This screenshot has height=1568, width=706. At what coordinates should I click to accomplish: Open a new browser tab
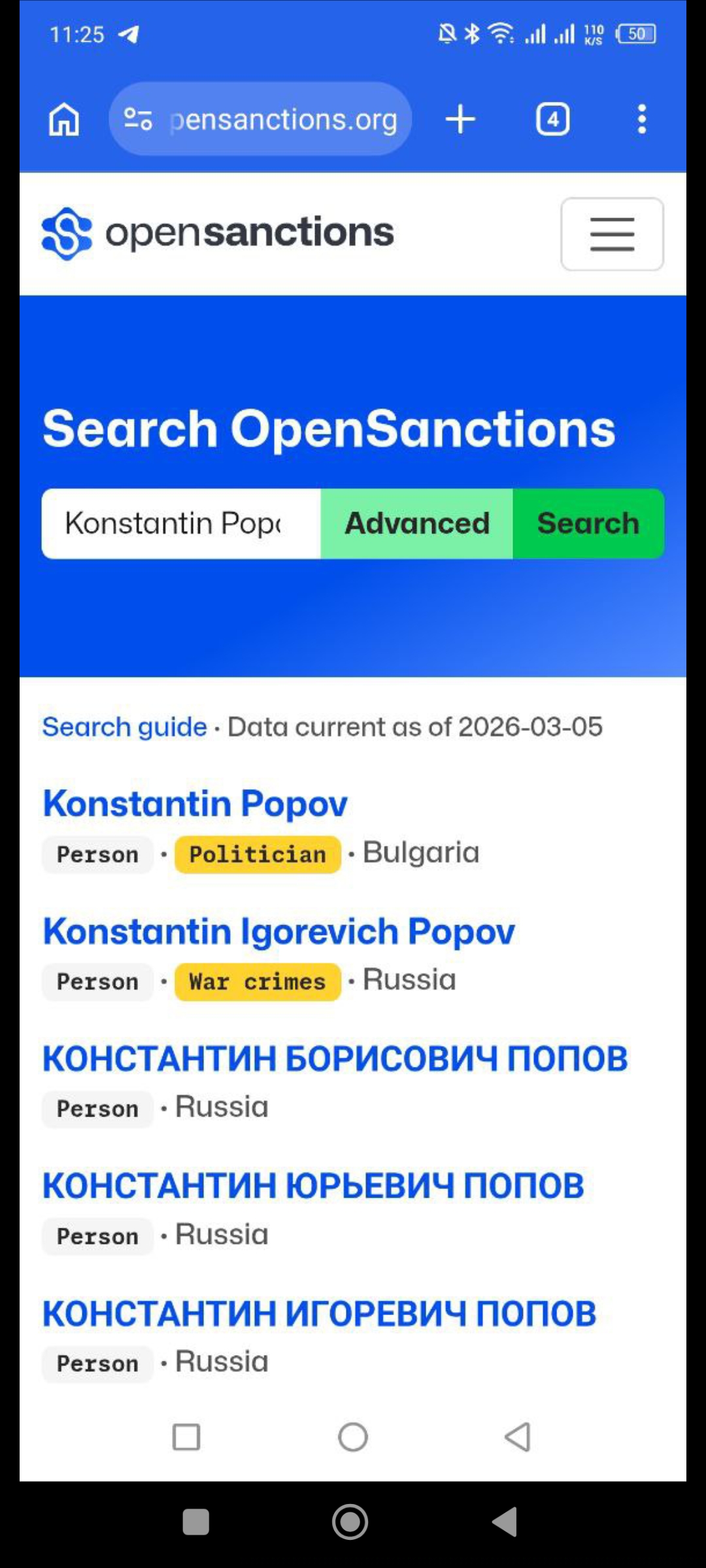[x=460, y=120]
